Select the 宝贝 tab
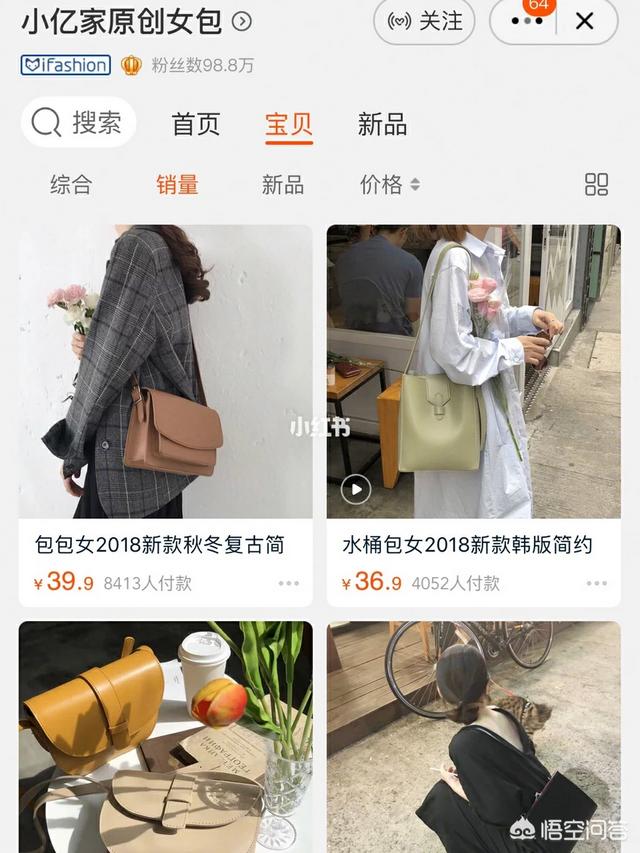The height and width of the screenshot is (853, 640). [x=289, y=124]
